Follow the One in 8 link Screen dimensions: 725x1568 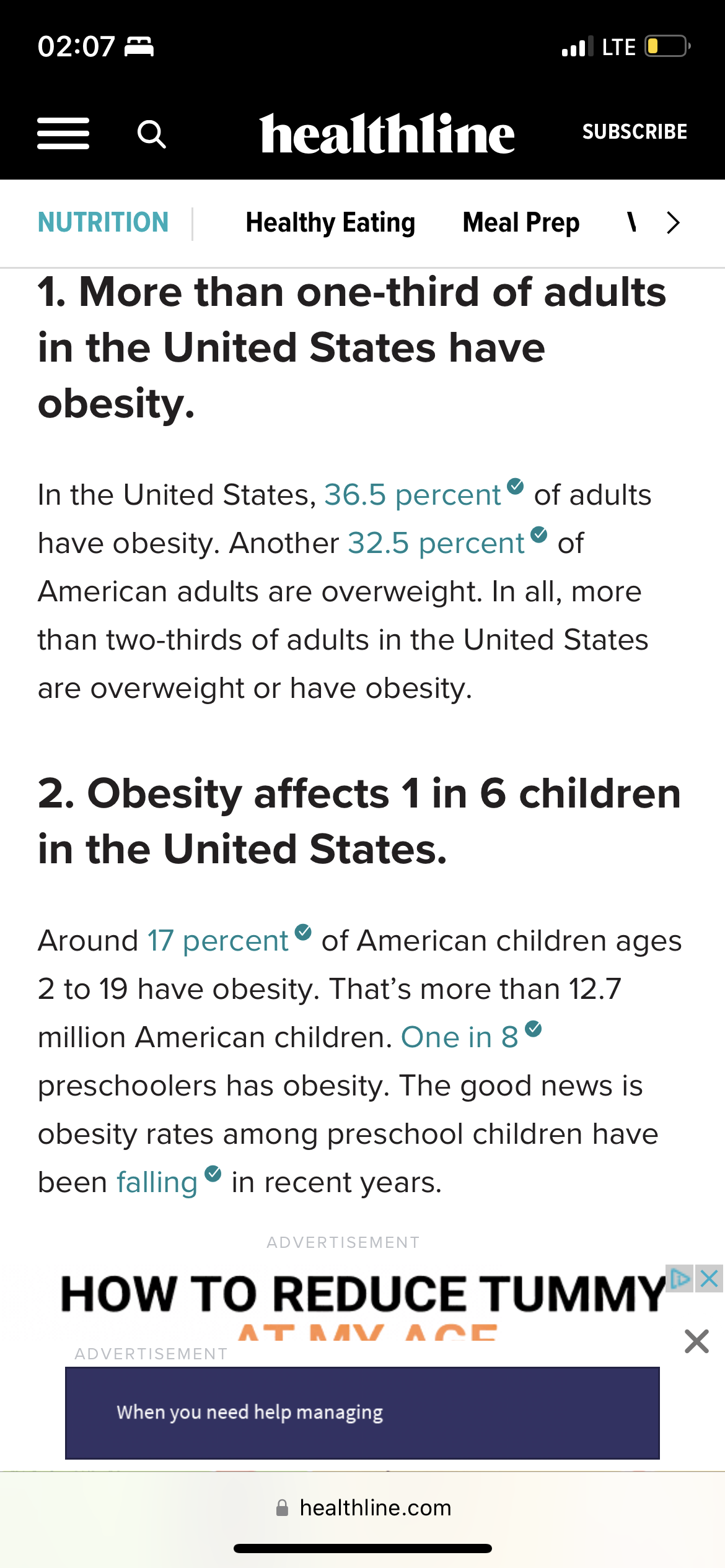click(460, 1037)
